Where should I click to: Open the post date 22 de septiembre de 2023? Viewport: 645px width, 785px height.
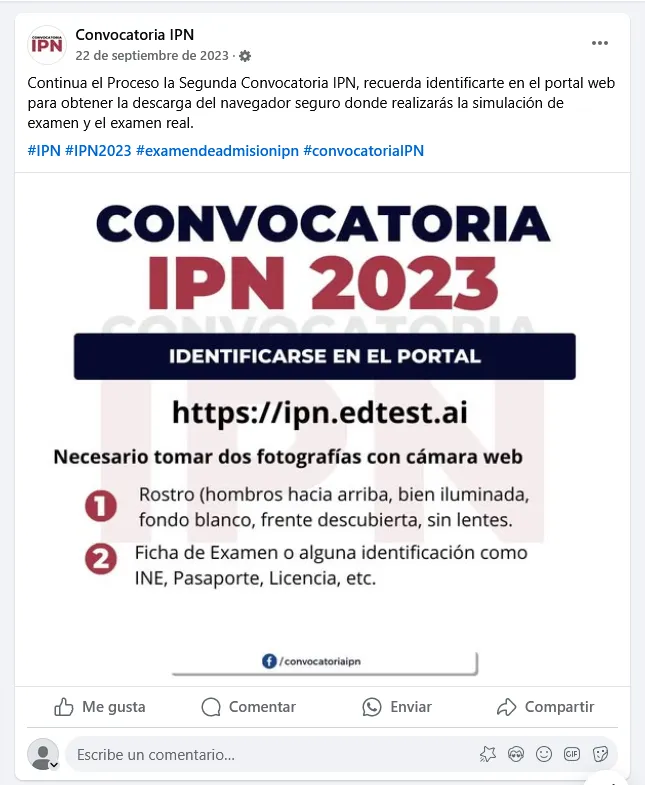coord(152,55)
